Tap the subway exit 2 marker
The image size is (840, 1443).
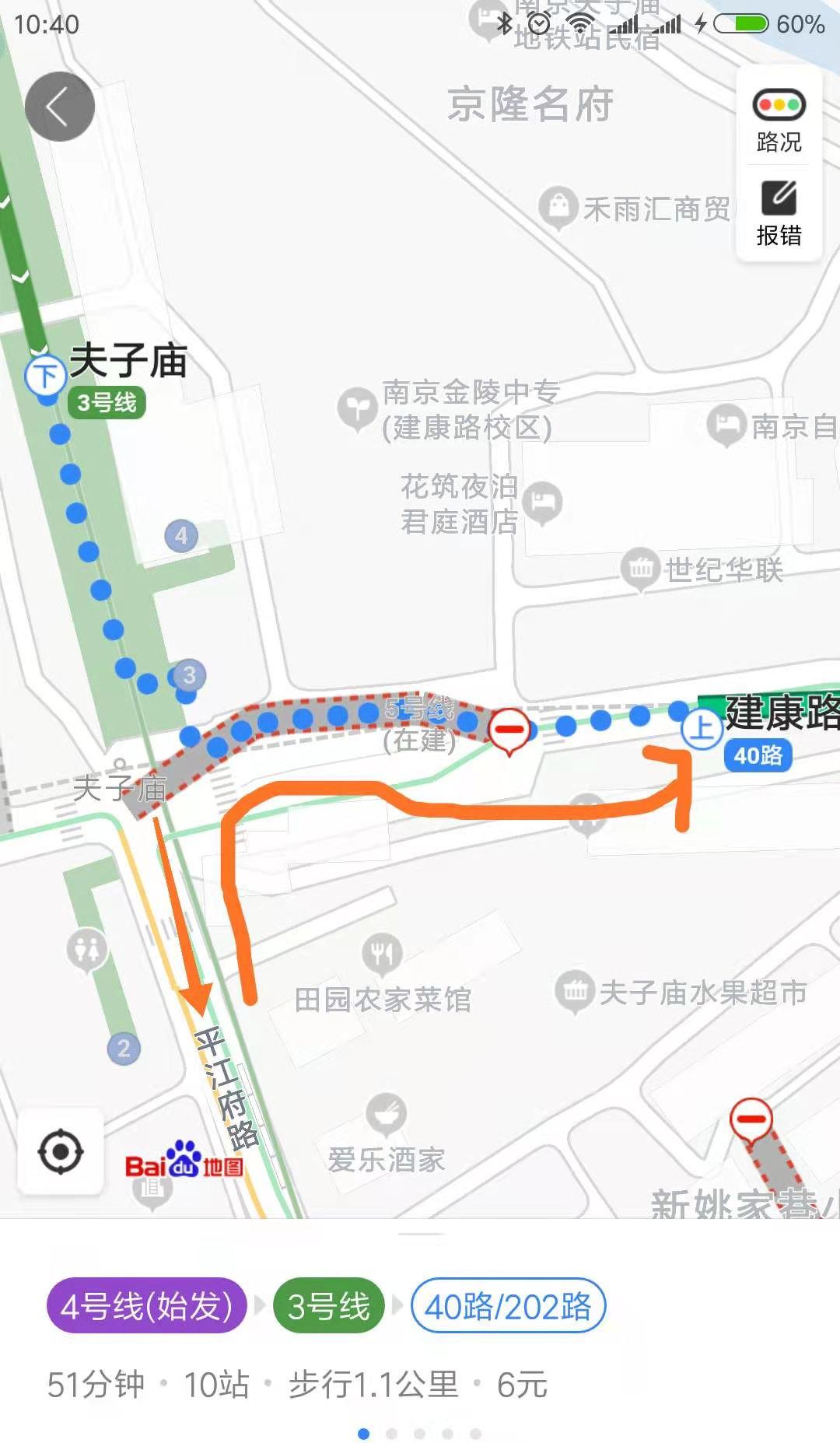(x=124, y=1048)
